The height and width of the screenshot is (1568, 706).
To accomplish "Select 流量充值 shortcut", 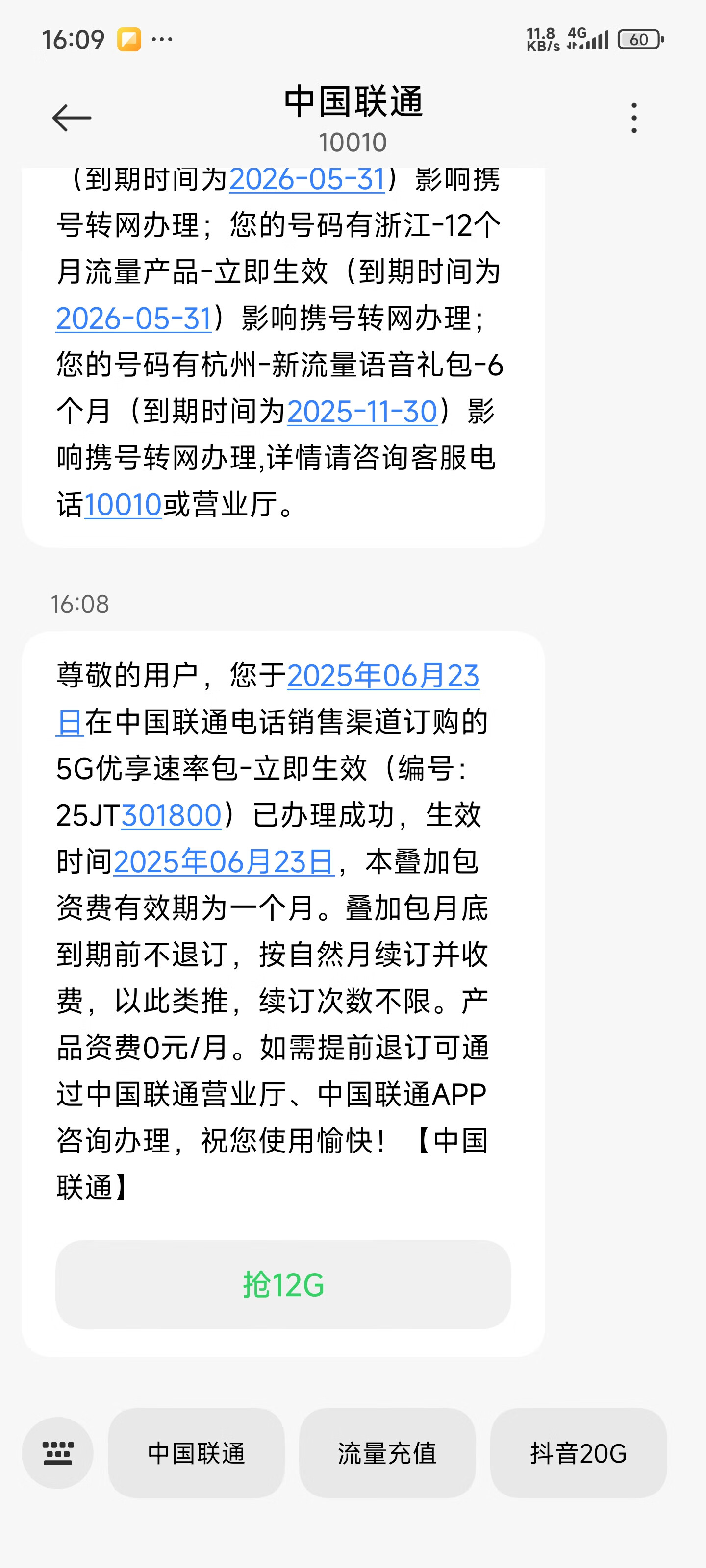I will 387,1453.
